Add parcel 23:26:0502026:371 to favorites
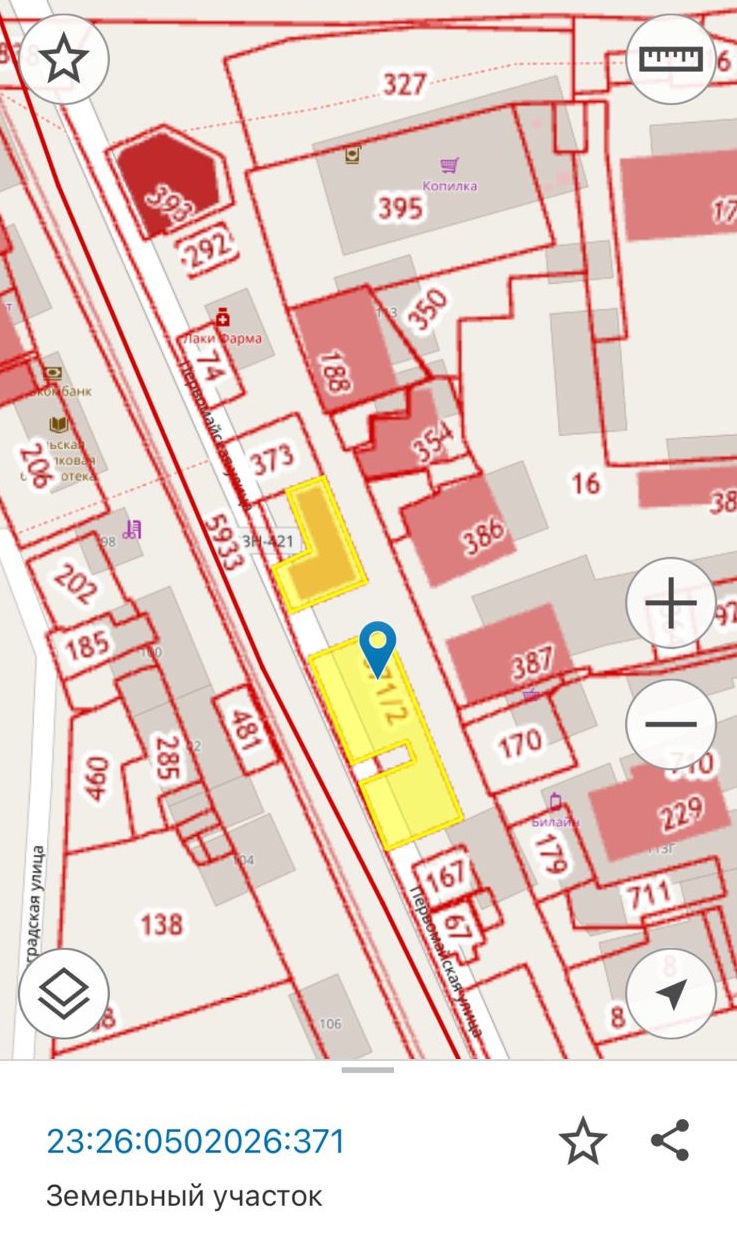737x1249 pixels. click(583, 1141)
